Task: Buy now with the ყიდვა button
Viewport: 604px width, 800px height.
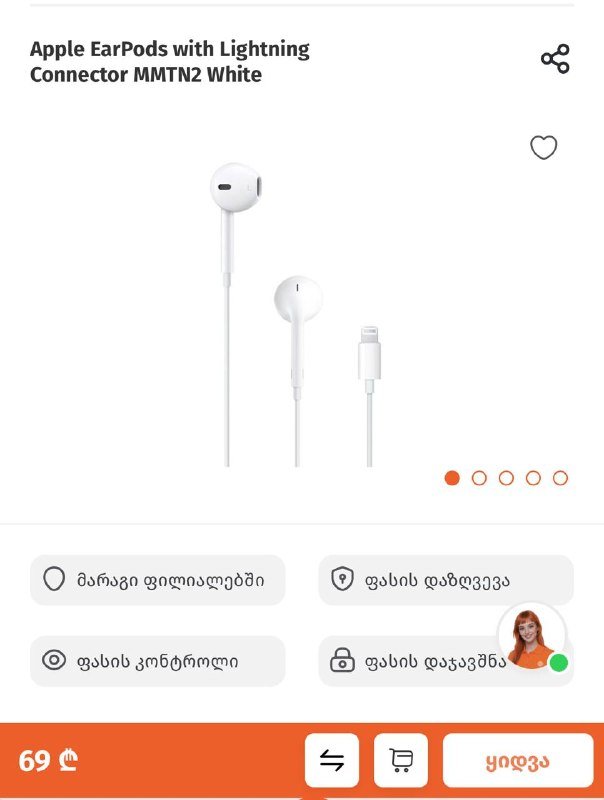Action: (517, 761)
